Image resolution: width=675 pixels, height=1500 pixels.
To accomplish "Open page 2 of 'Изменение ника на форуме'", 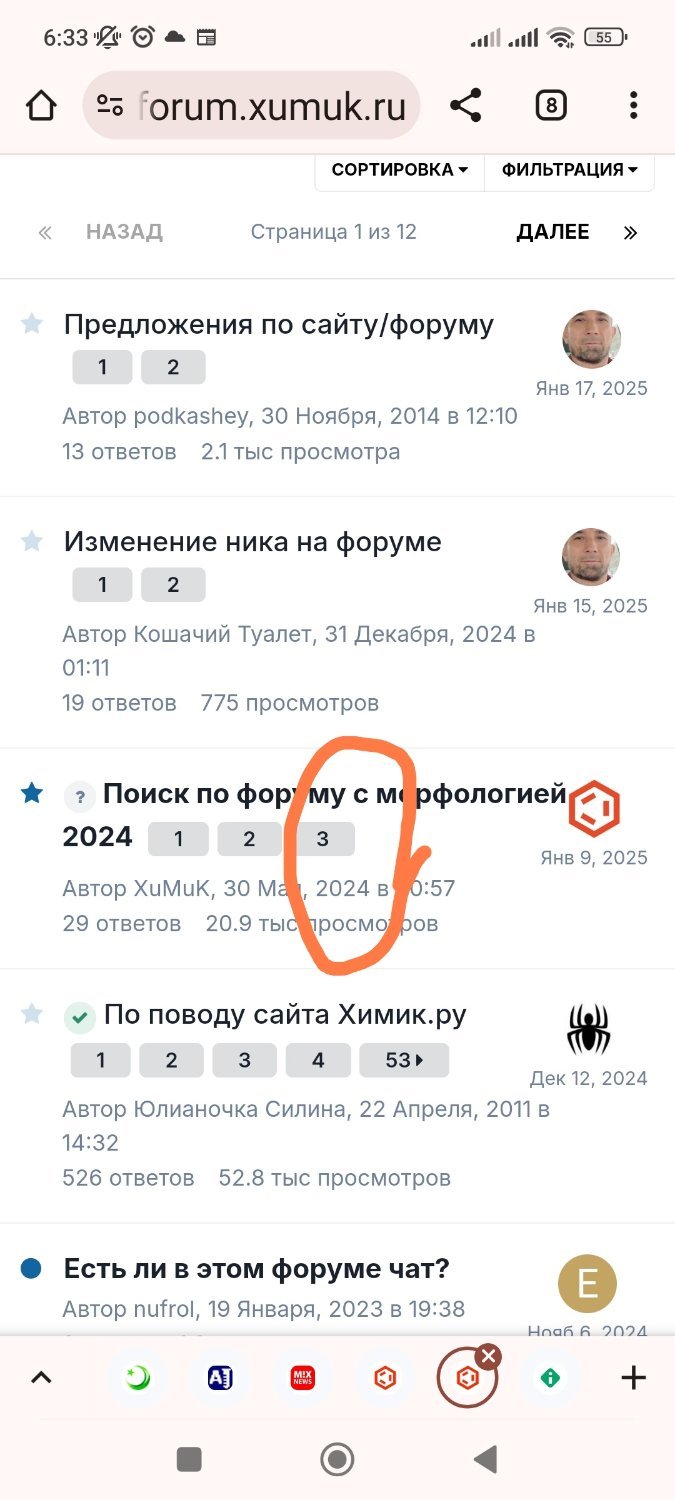I will click(x=173, y=585).
